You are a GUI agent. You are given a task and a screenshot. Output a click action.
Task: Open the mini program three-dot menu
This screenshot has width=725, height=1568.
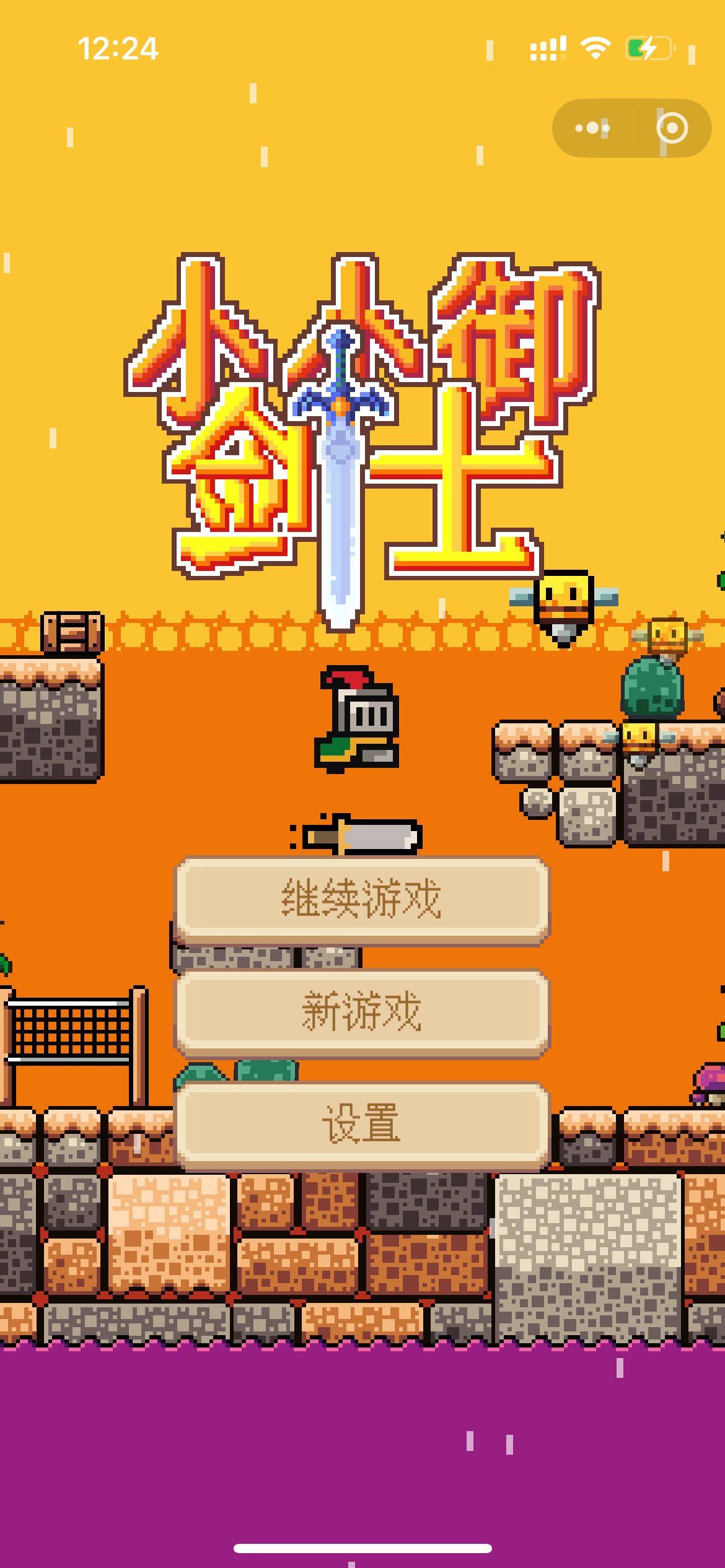click(x=592, y=128)
